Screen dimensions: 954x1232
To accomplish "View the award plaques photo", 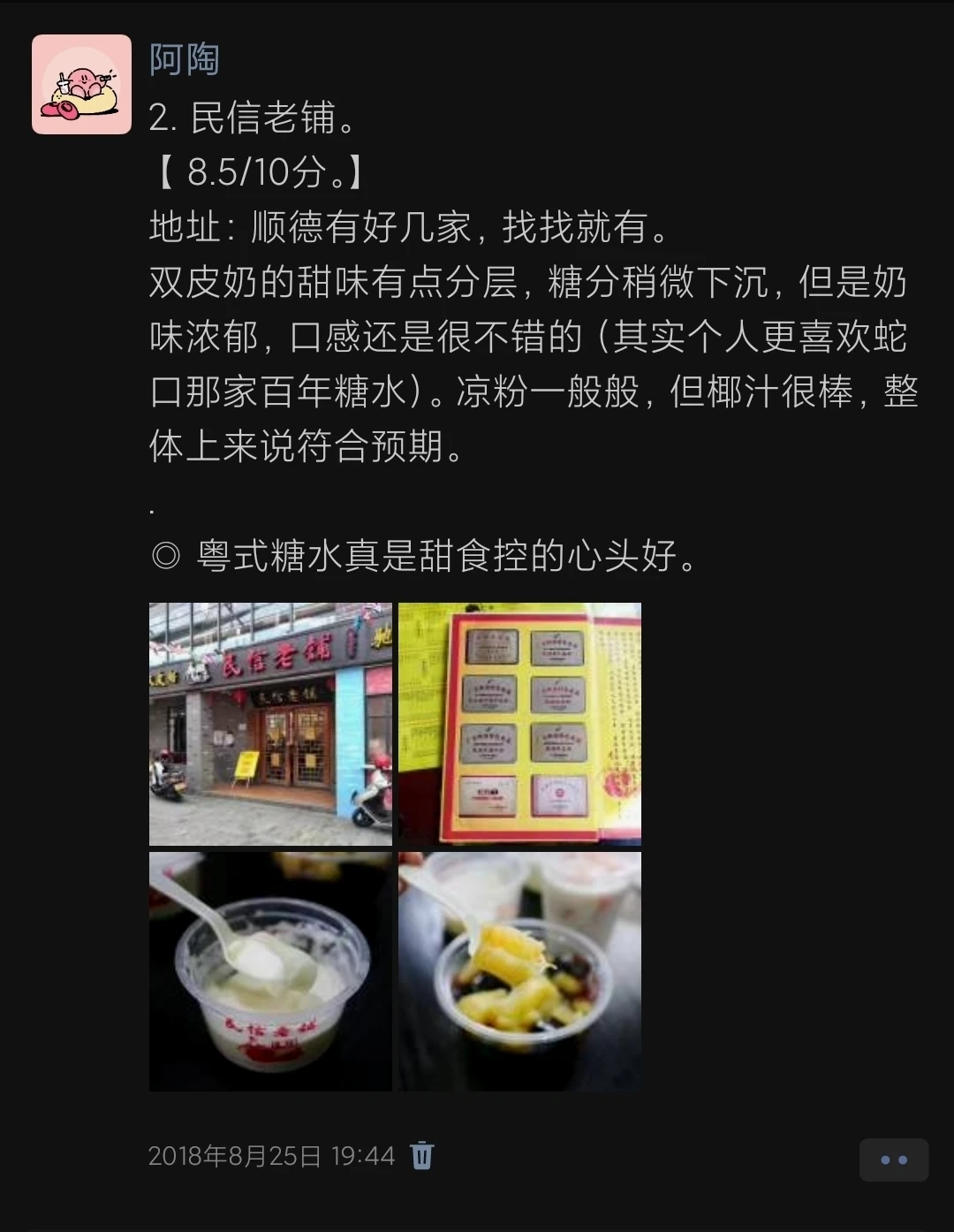I will [x=519, y=724].
